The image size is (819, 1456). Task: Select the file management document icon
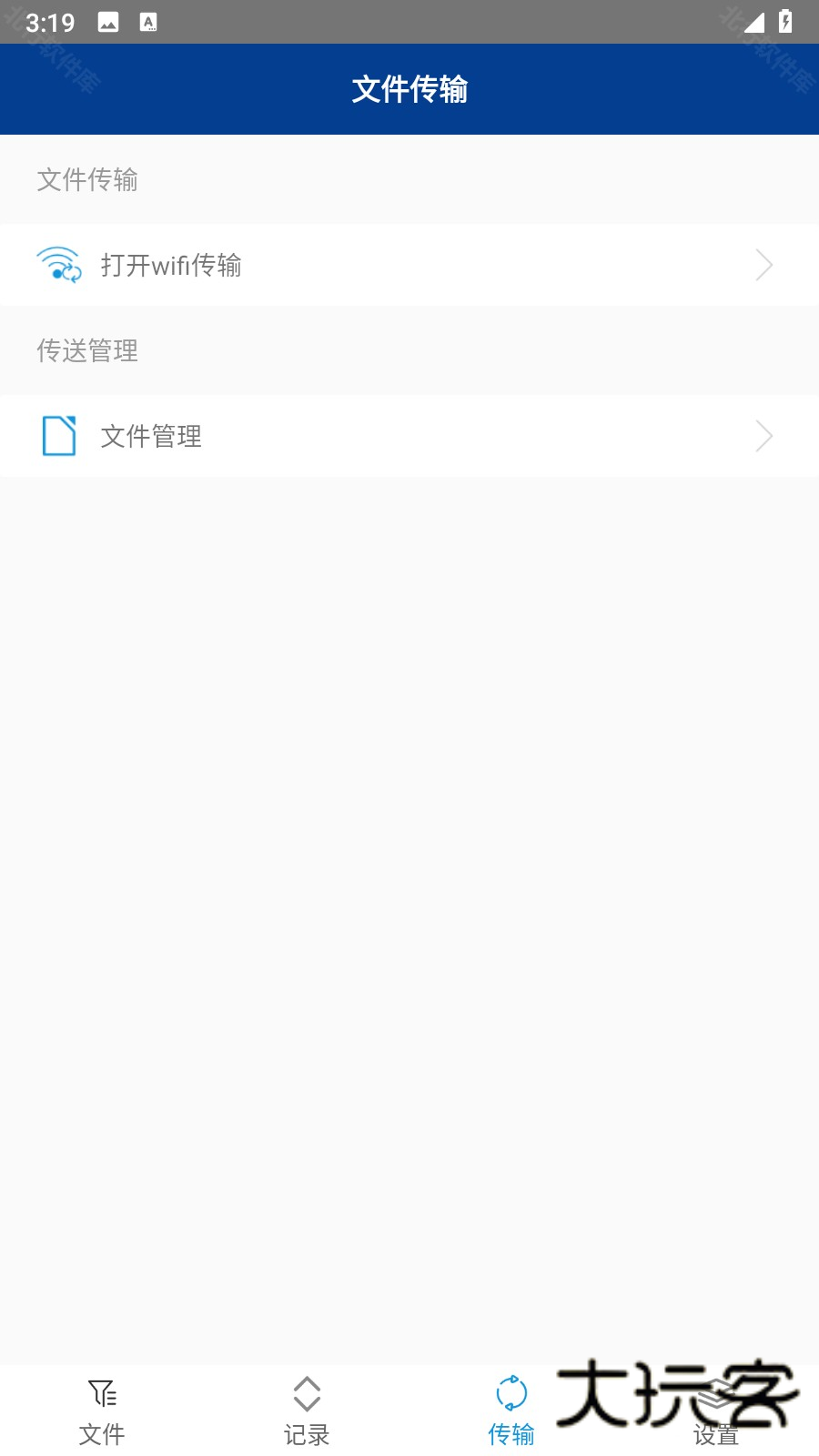click(x=57, y=436)
